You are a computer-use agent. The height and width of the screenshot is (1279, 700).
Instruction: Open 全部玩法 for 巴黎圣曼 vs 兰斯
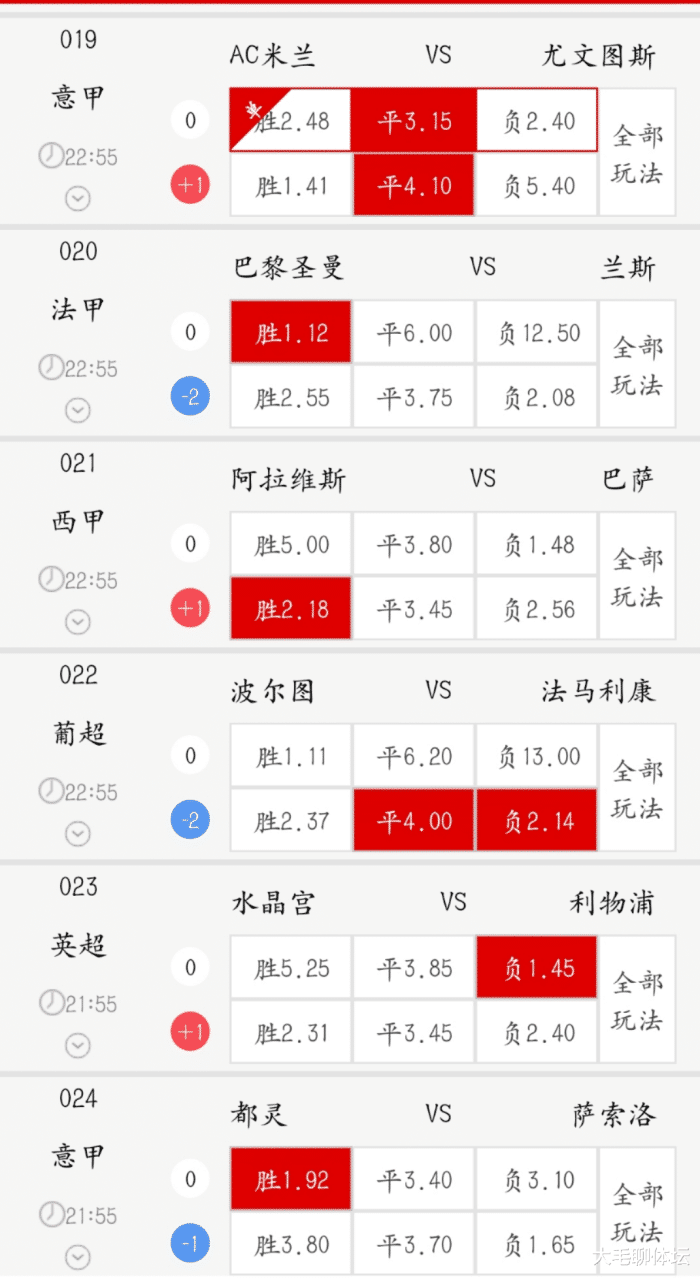click(637, 365)
